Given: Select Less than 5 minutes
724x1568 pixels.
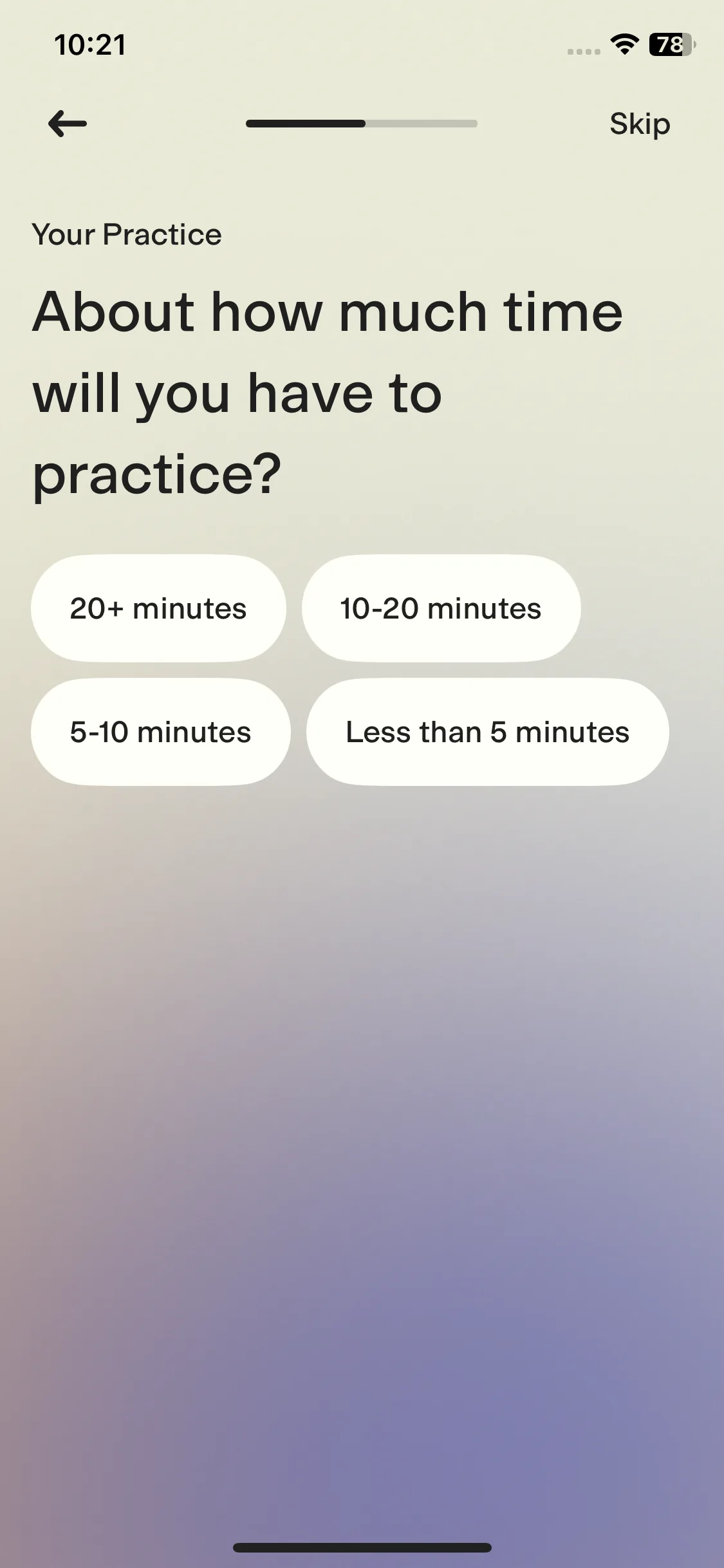Looking at the screenshot, I should [x=487, y=732].
